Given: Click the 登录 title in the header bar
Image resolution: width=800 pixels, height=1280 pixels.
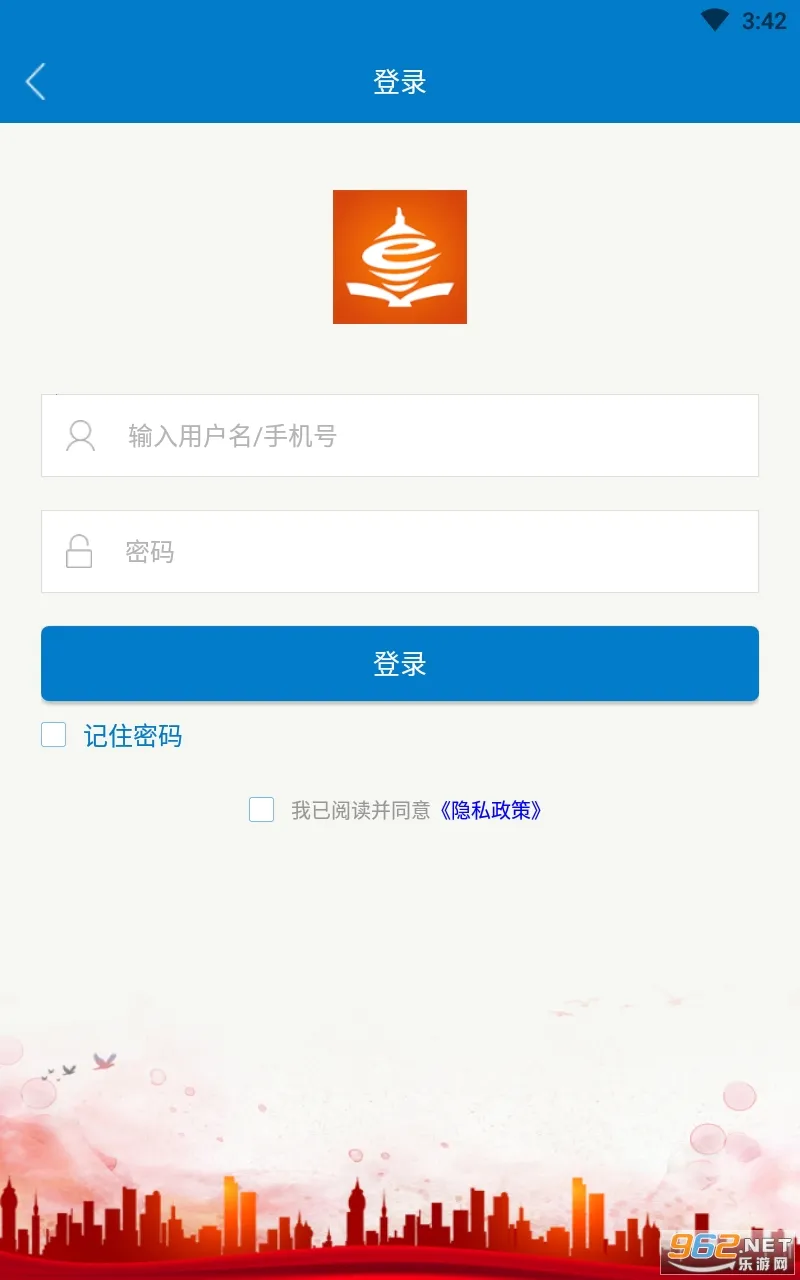Looking at the screenshot, I should (x=400, y=82).
